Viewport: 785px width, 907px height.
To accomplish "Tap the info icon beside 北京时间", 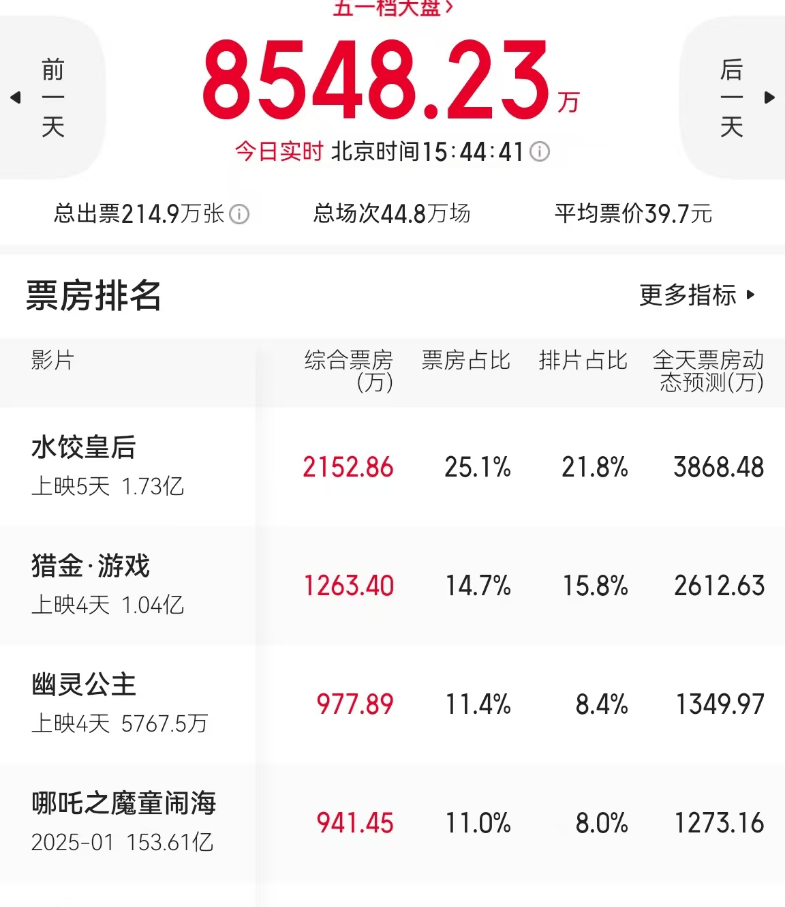I will [540, 152].
